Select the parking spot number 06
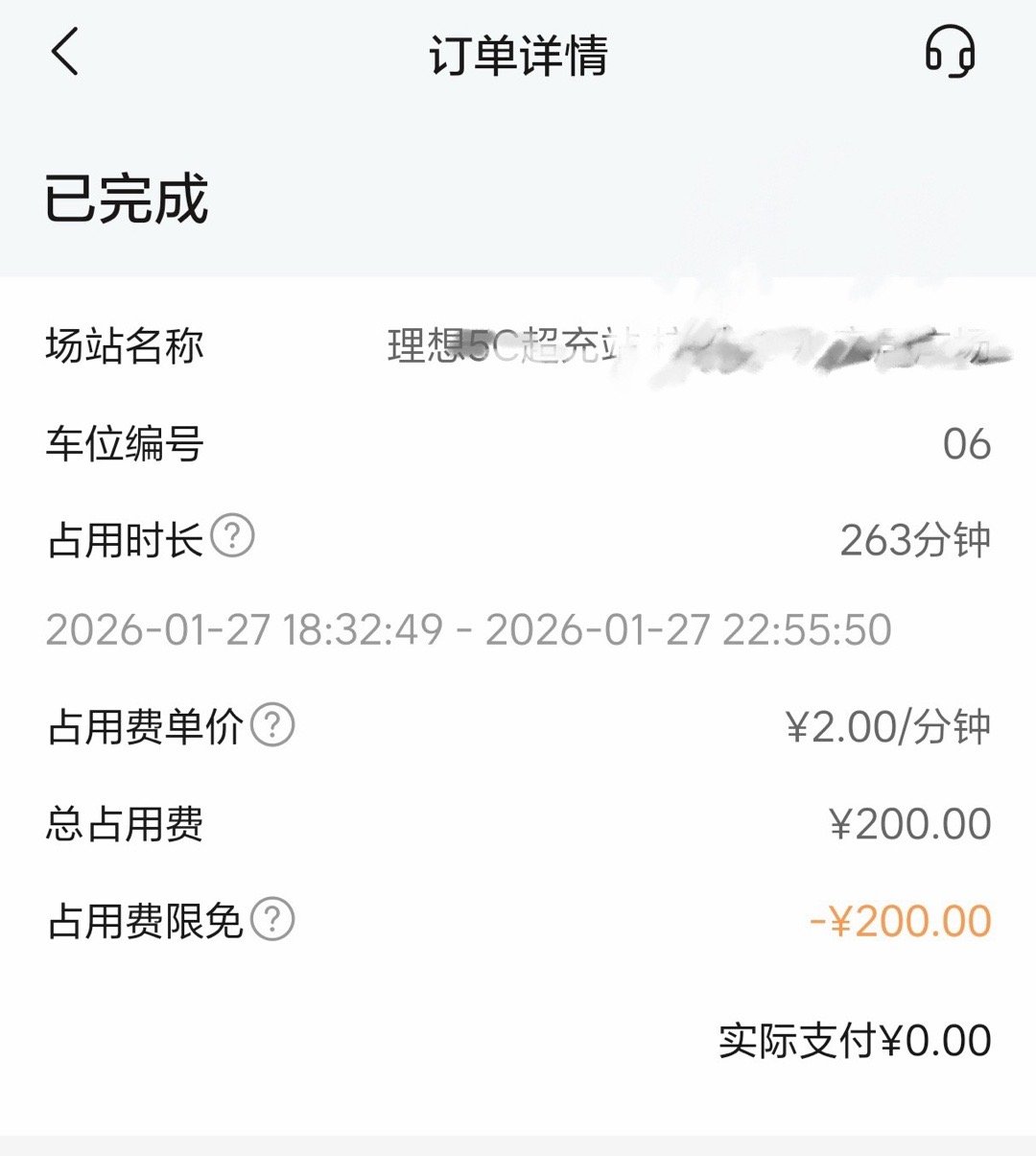This screenshot has height=1156, width=1036. [x=968, y=443]
